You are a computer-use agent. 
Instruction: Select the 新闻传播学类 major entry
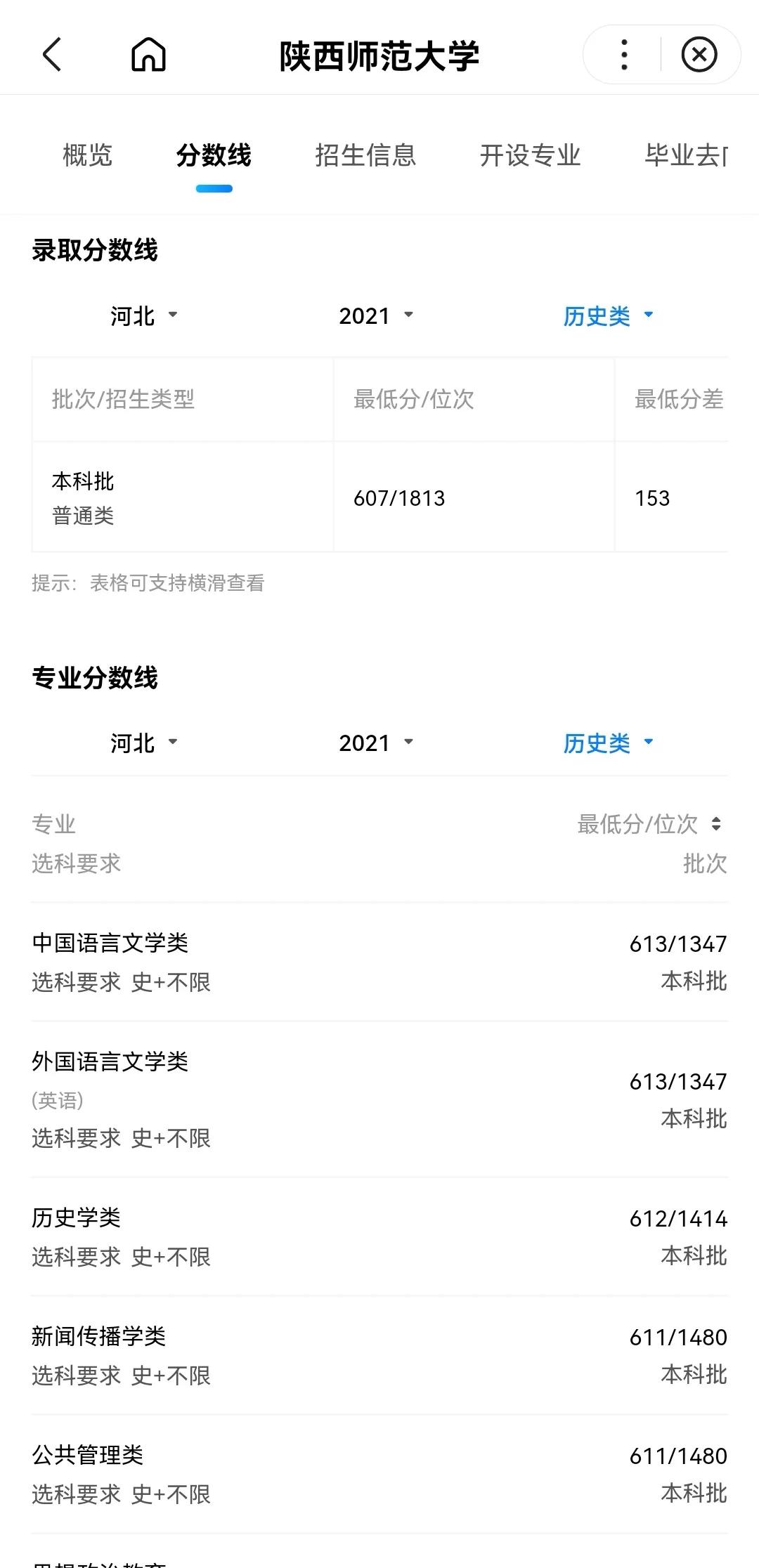tap(379, 1354)
